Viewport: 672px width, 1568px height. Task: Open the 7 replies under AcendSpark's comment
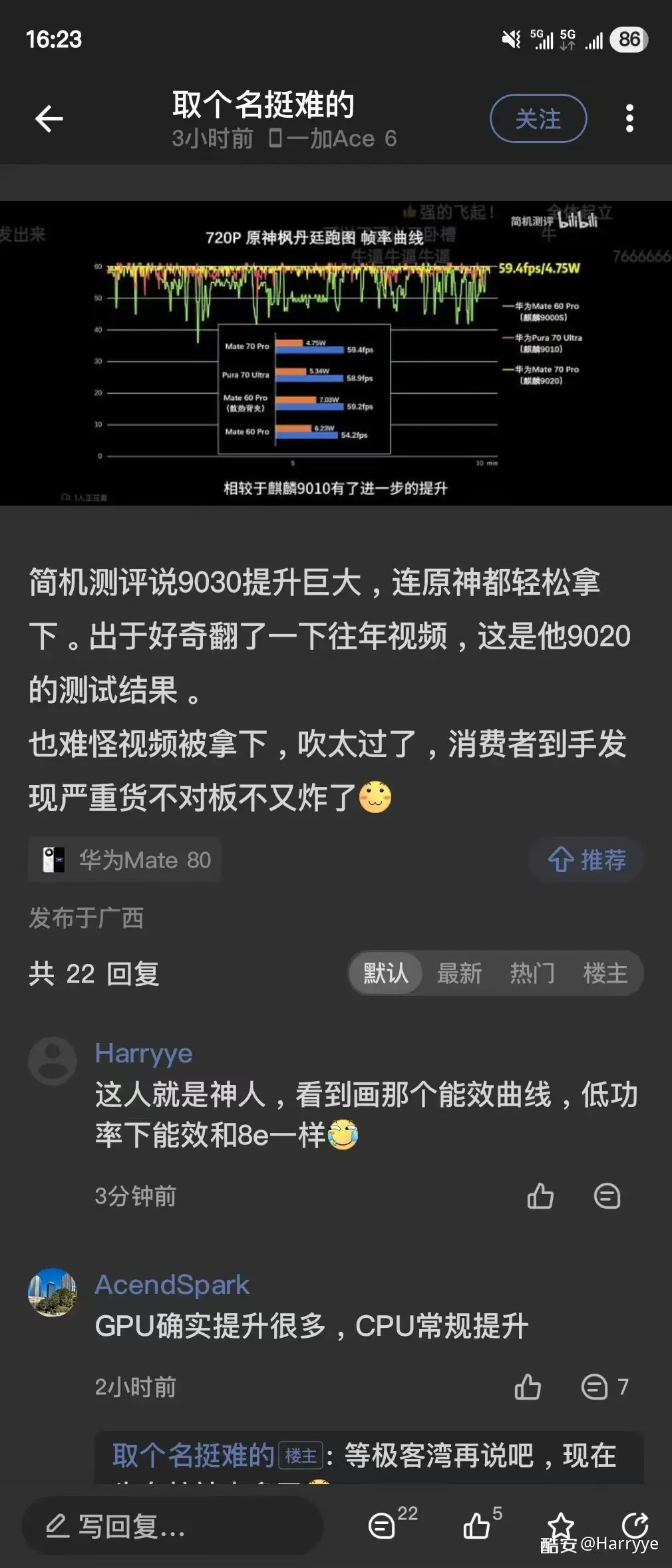tap(603, 1387)
